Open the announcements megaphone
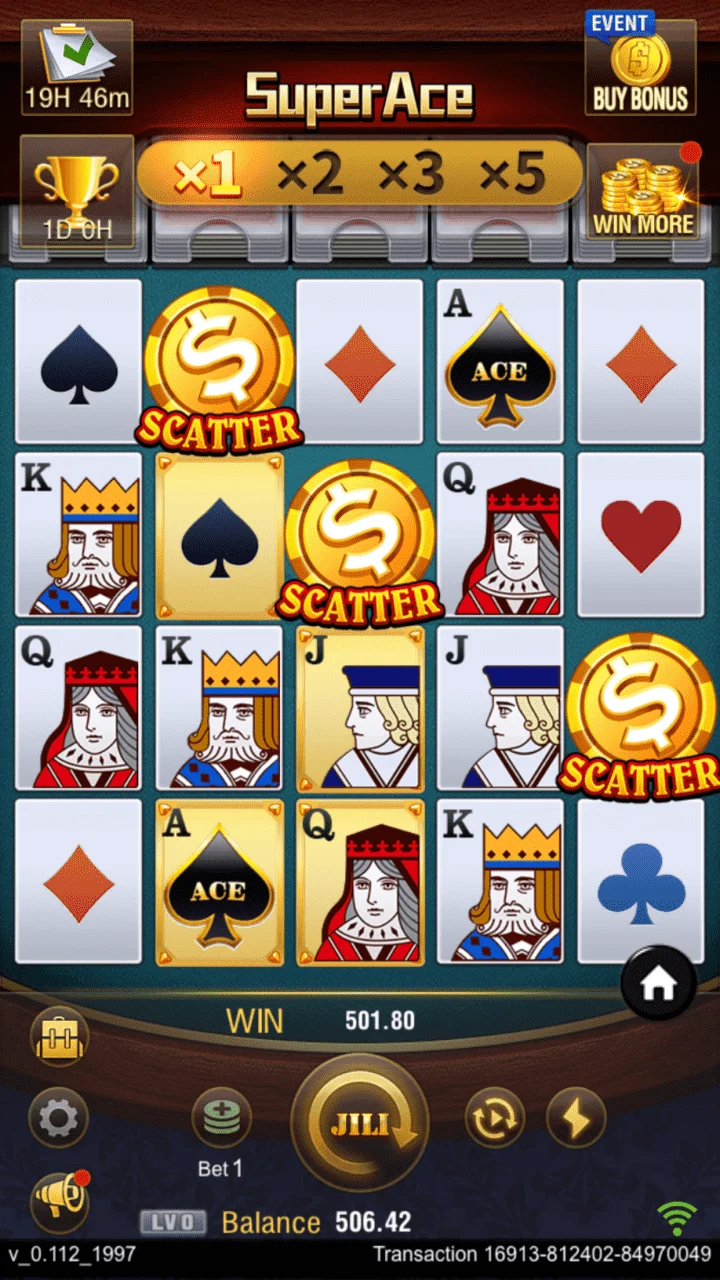Screen dimensions: 720x1280 pos(59,1199)
